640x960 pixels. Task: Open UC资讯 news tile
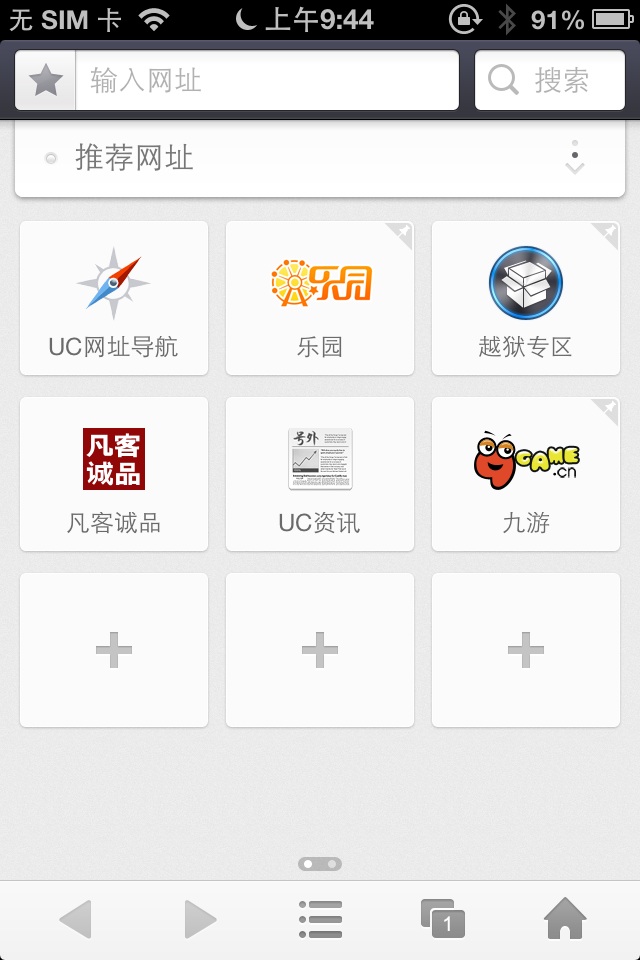(320, 474)
